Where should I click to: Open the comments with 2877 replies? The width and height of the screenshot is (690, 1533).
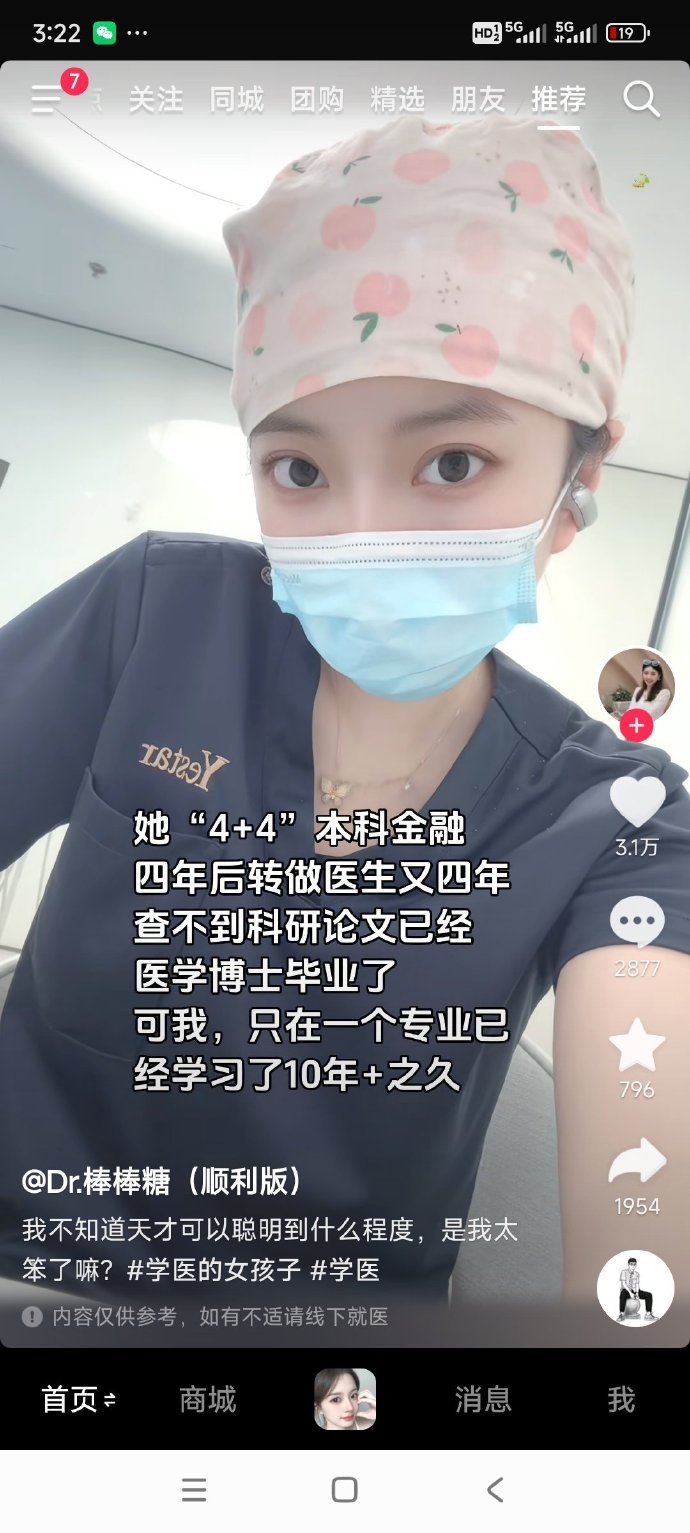point(637,922)
